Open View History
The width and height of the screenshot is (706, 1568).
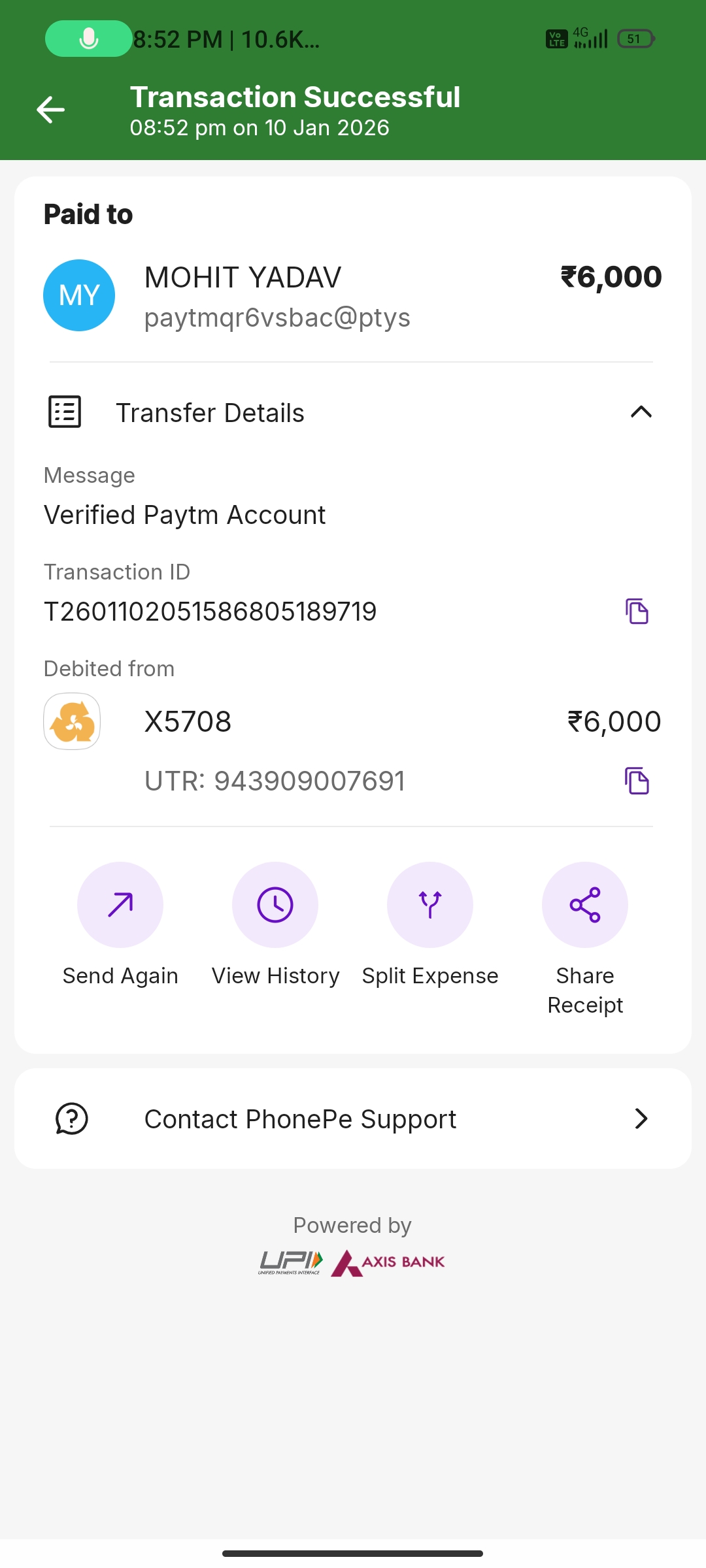(275, 905)
